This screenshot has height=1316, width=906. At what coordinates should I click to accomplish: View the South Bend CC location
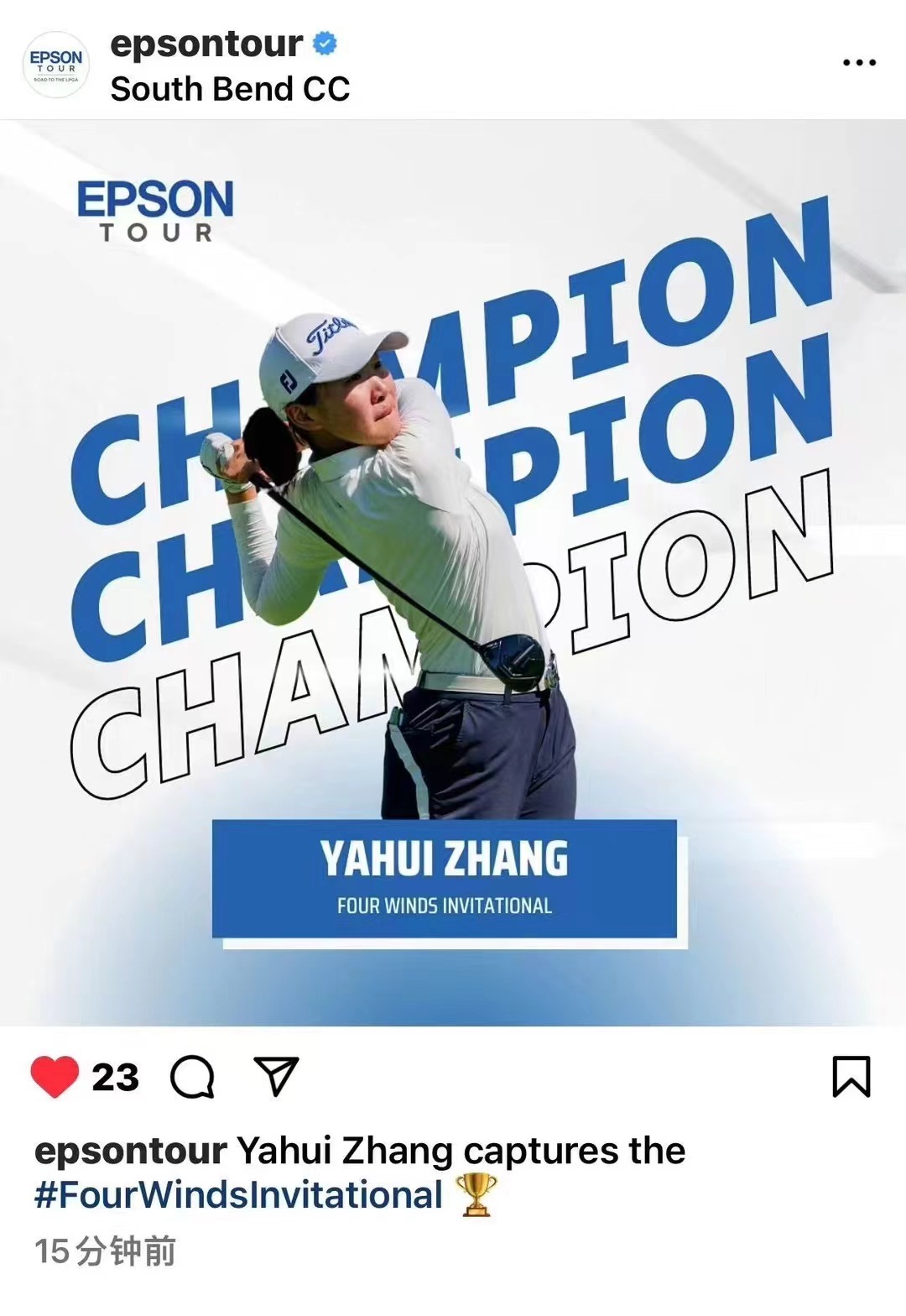[x=230, y=89]
